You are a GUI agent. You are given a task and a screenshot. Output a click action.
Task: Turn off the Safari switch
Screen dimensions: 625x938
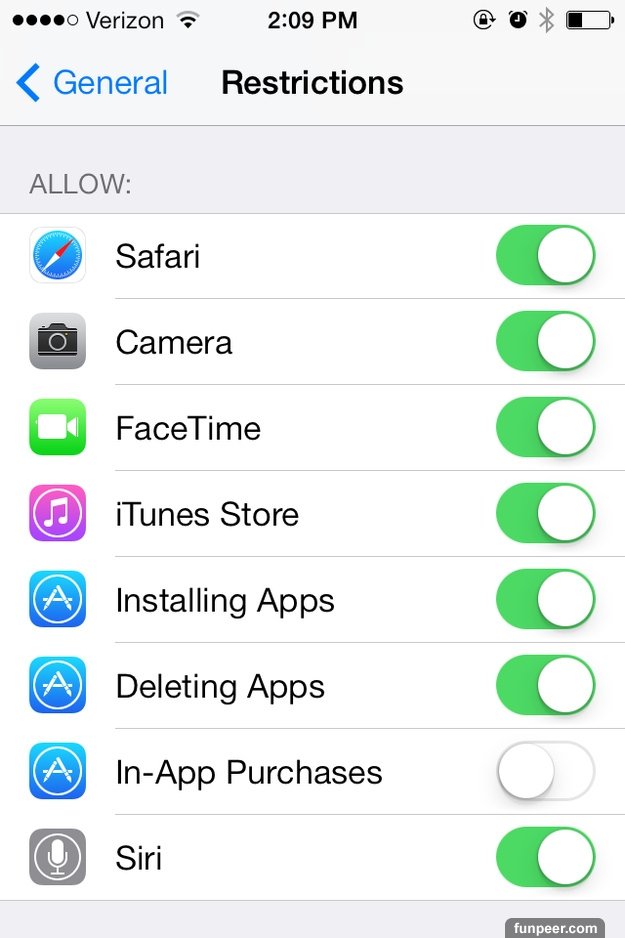tap(545, 256)
